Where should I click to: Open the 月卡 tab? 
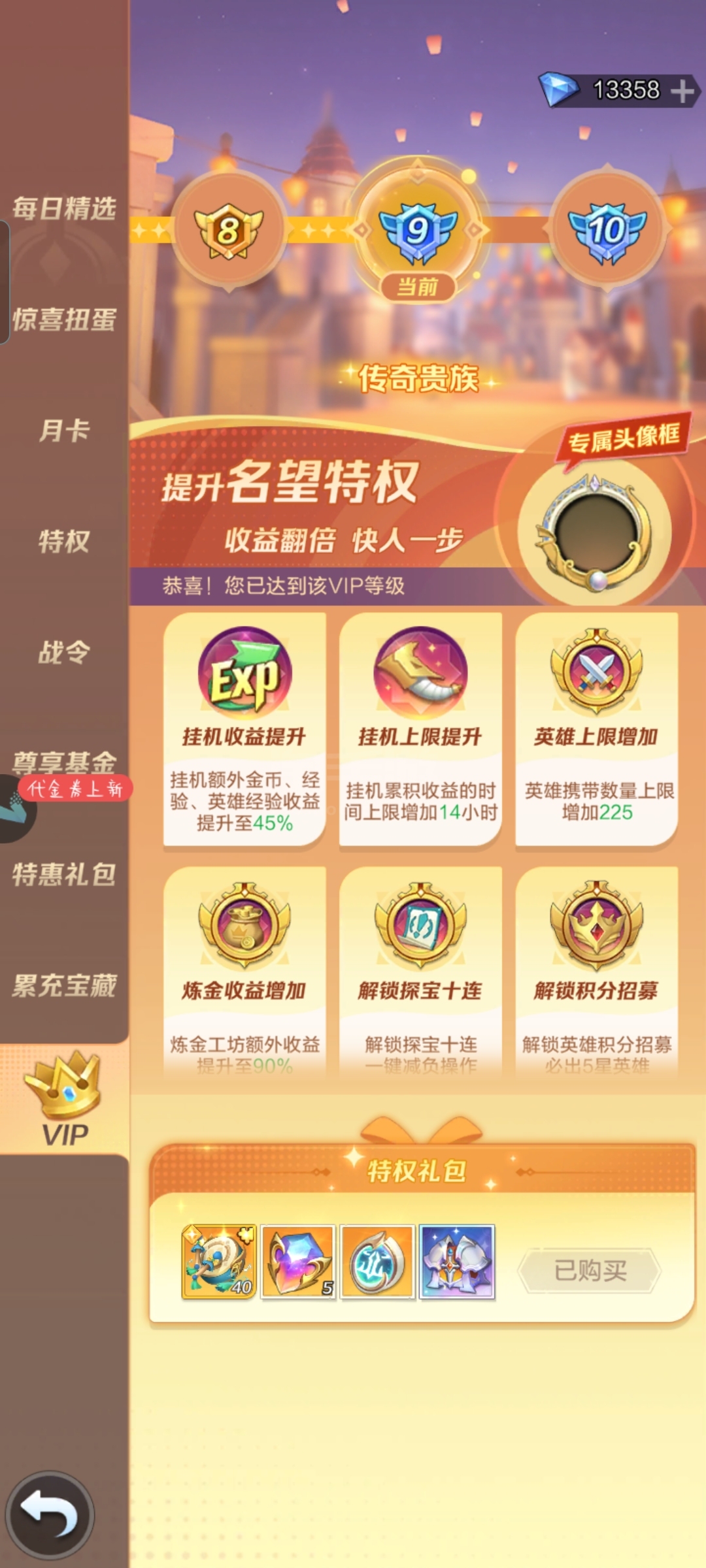(64, 431)
